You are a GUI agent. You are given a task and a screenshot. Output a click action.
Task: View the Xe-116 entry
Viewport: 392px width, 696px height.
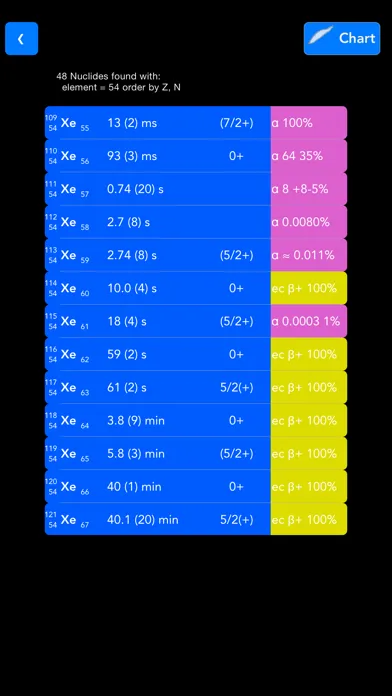[x=196, y=354]
